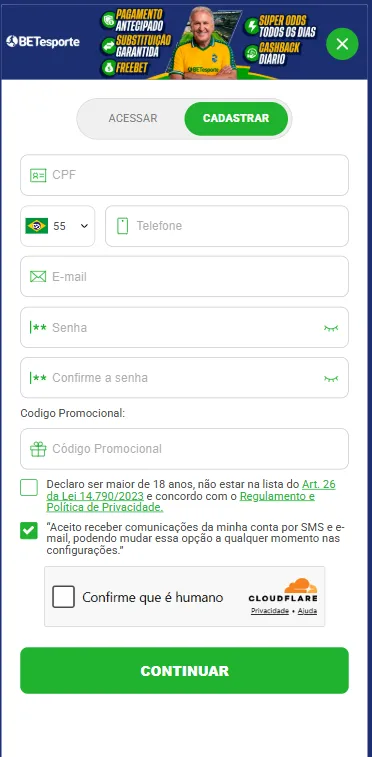The image size is (372, 757).
Task: Select the Cadastrar tab
Action: click(x=236, y=118)
